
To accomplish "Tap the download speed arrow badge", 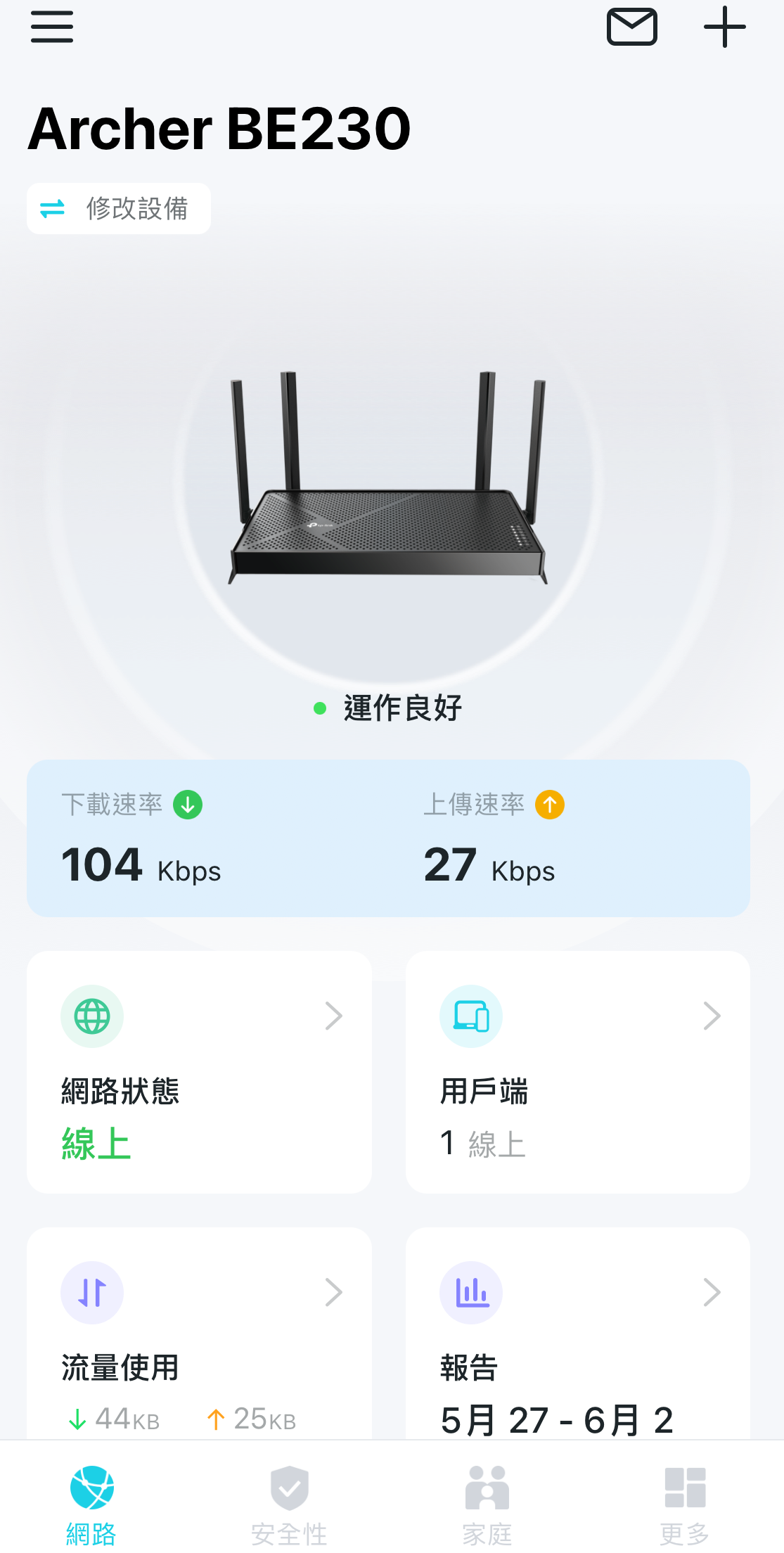I will [x=187, y=806].
